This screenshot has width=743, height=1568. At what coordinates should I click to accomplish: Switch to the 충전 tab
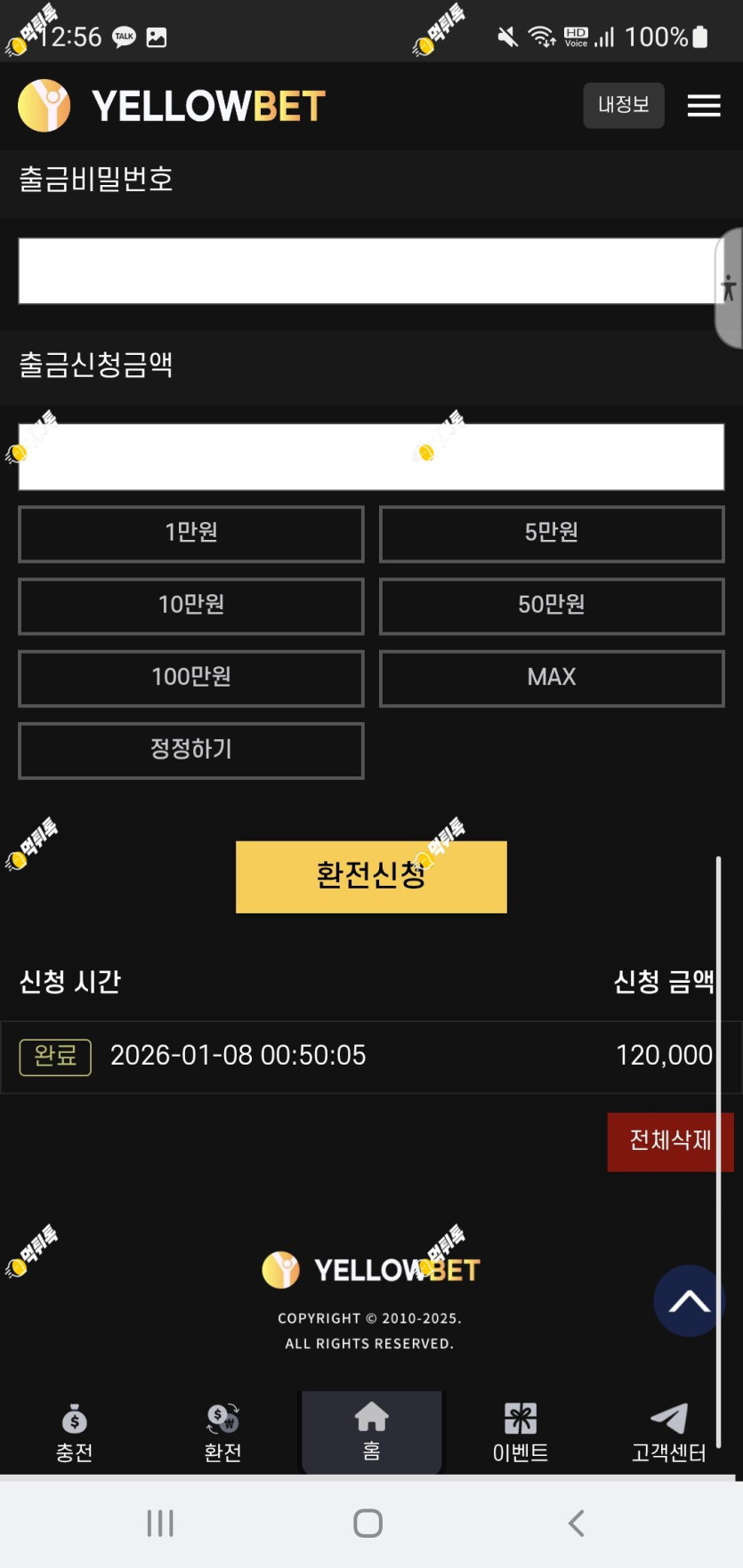pyautogui.click(x=75, y=1433)
